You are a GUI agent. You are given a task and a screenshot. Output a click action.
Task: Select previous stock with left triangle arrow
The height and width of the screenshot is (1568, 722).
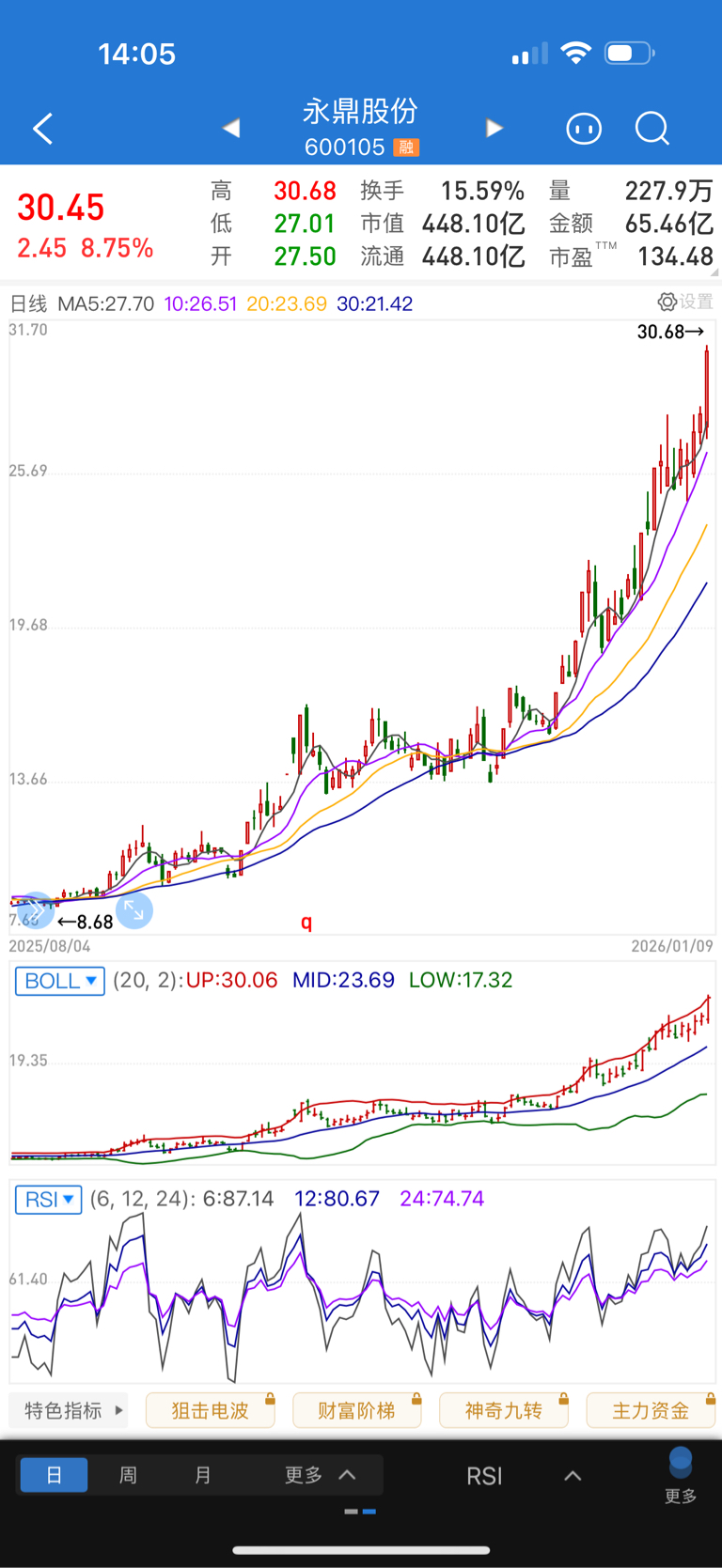pyautogui.click(x=230, y=128)
